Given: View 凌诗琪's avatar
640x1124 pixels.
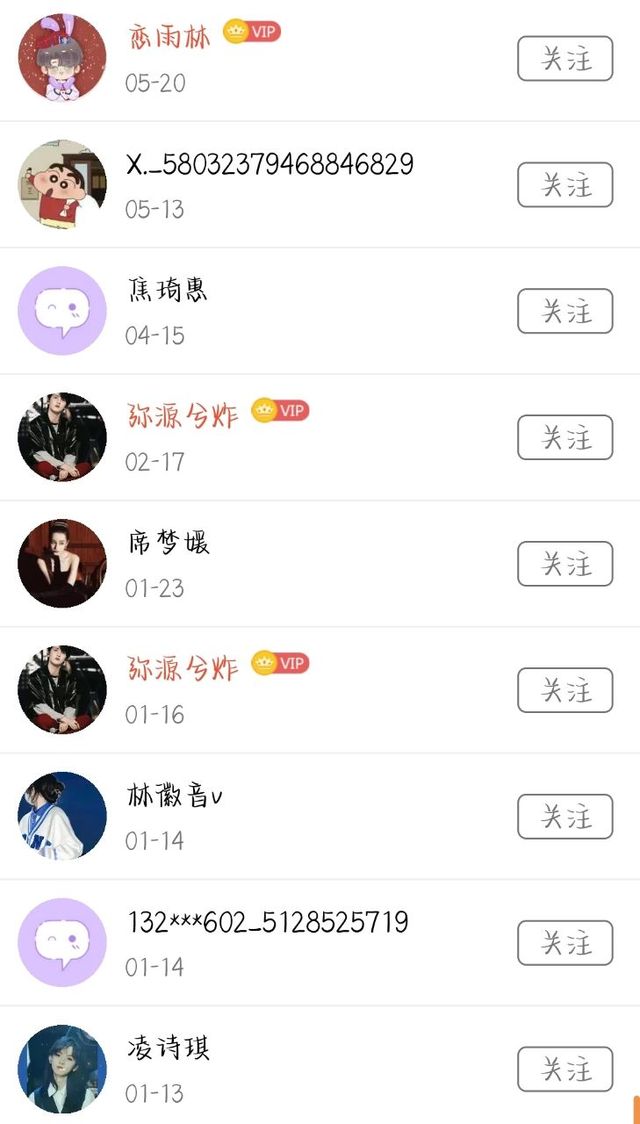Looking at the screenshot, I should pos(62,1068).
